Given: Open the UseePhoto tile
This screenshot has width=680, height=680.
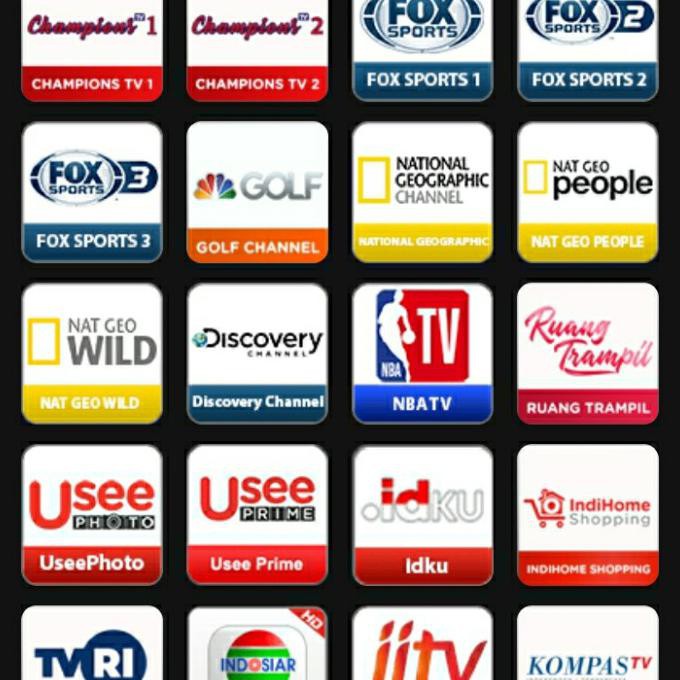Looking at the screenshot, I should 92,514.
